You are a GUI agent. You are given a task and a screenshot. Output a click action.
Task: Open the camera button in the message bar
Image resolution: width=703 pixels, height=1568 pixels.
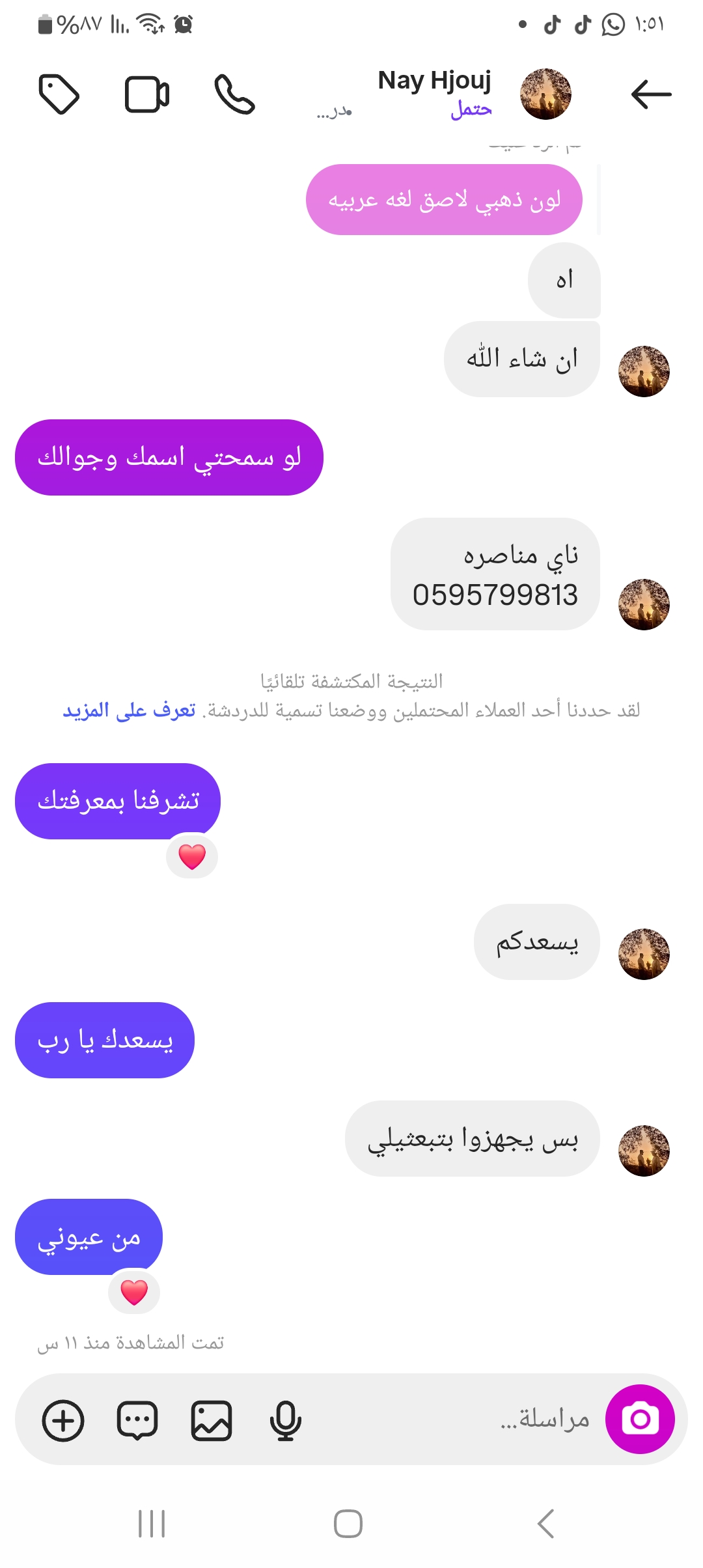click(639, 1419)
